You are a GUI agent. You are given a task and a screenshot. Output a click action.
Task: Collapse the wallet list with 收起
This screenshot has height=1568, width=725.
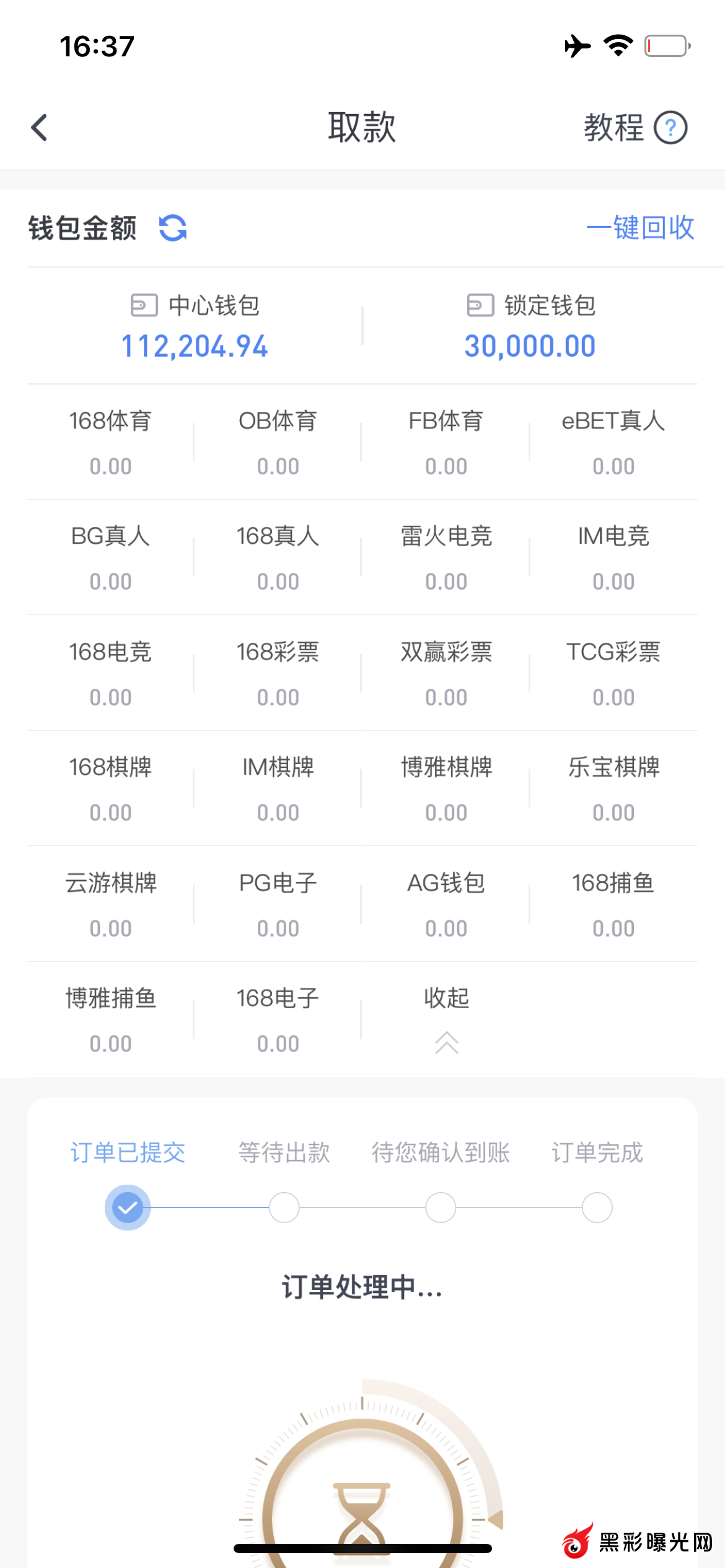[x=446, y=1019]
